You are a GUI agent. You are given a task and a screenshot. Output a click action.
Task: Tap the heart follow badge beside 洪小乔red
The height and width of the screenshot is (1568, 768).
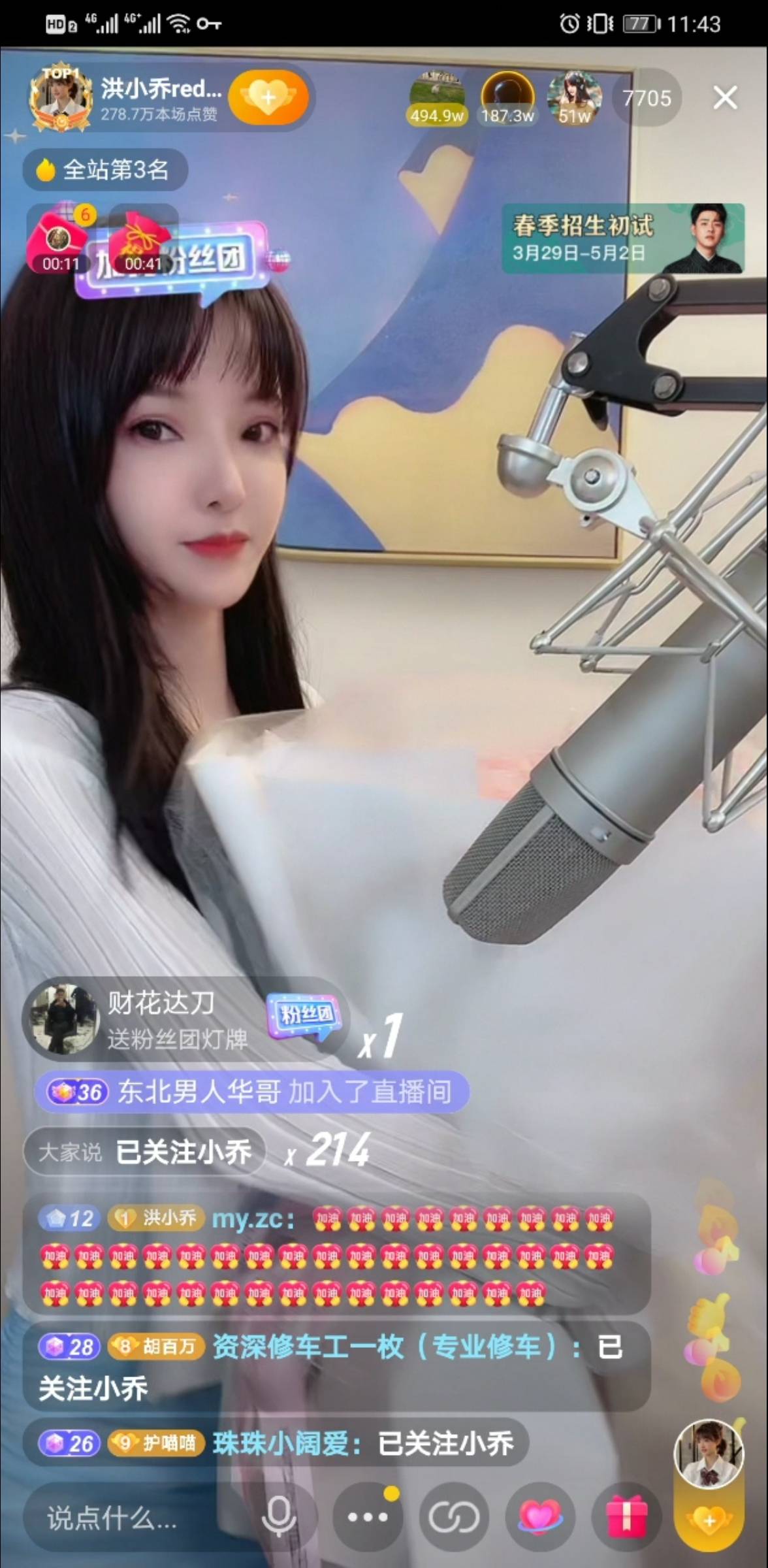tap(269, 95)
